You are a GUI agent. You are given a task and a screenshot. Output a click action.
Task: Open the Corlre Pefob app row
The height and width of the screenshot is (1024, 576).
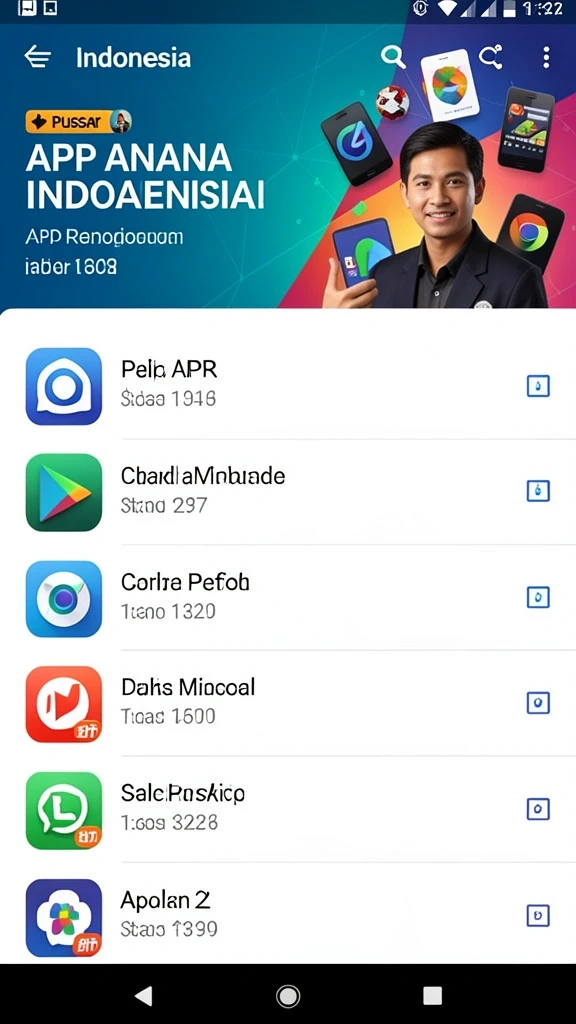(288, 598)
